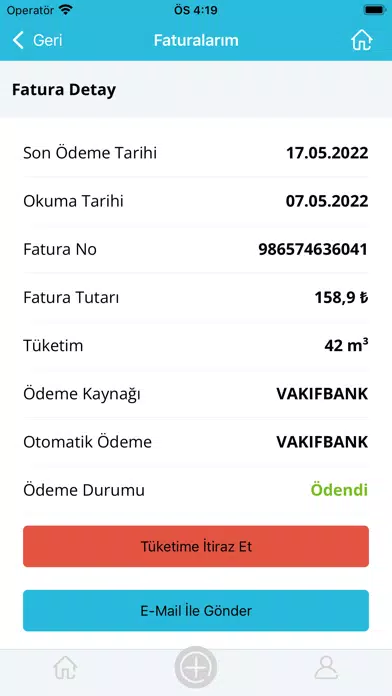Tap the Tüketime İtiraz Et button
Screen dimensions: 392x696
[196, 546]
